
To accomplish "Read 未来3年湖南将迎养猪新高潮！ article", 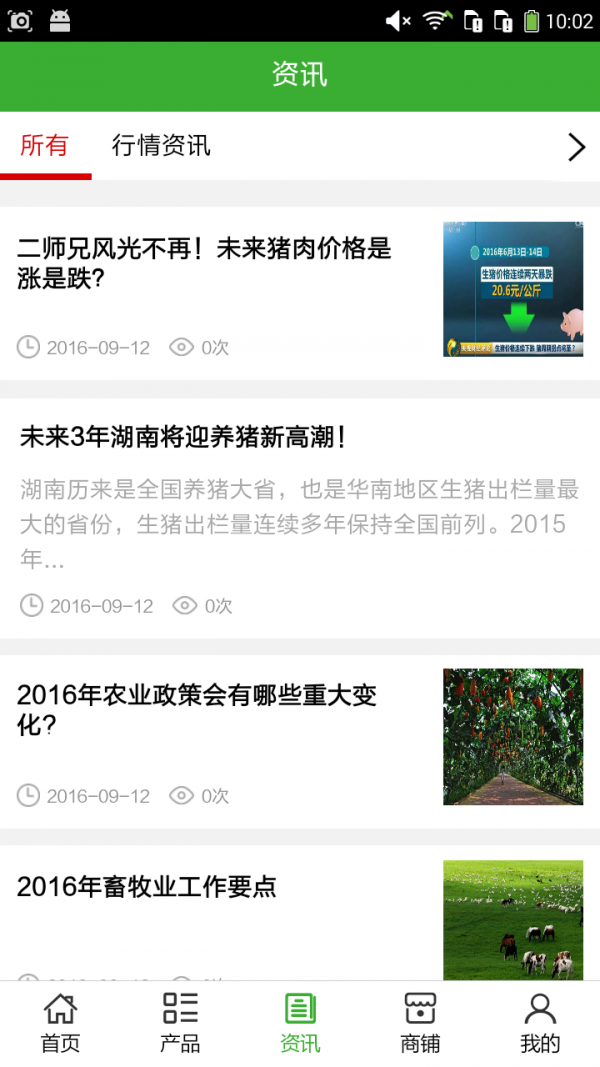I will point(183,437).
